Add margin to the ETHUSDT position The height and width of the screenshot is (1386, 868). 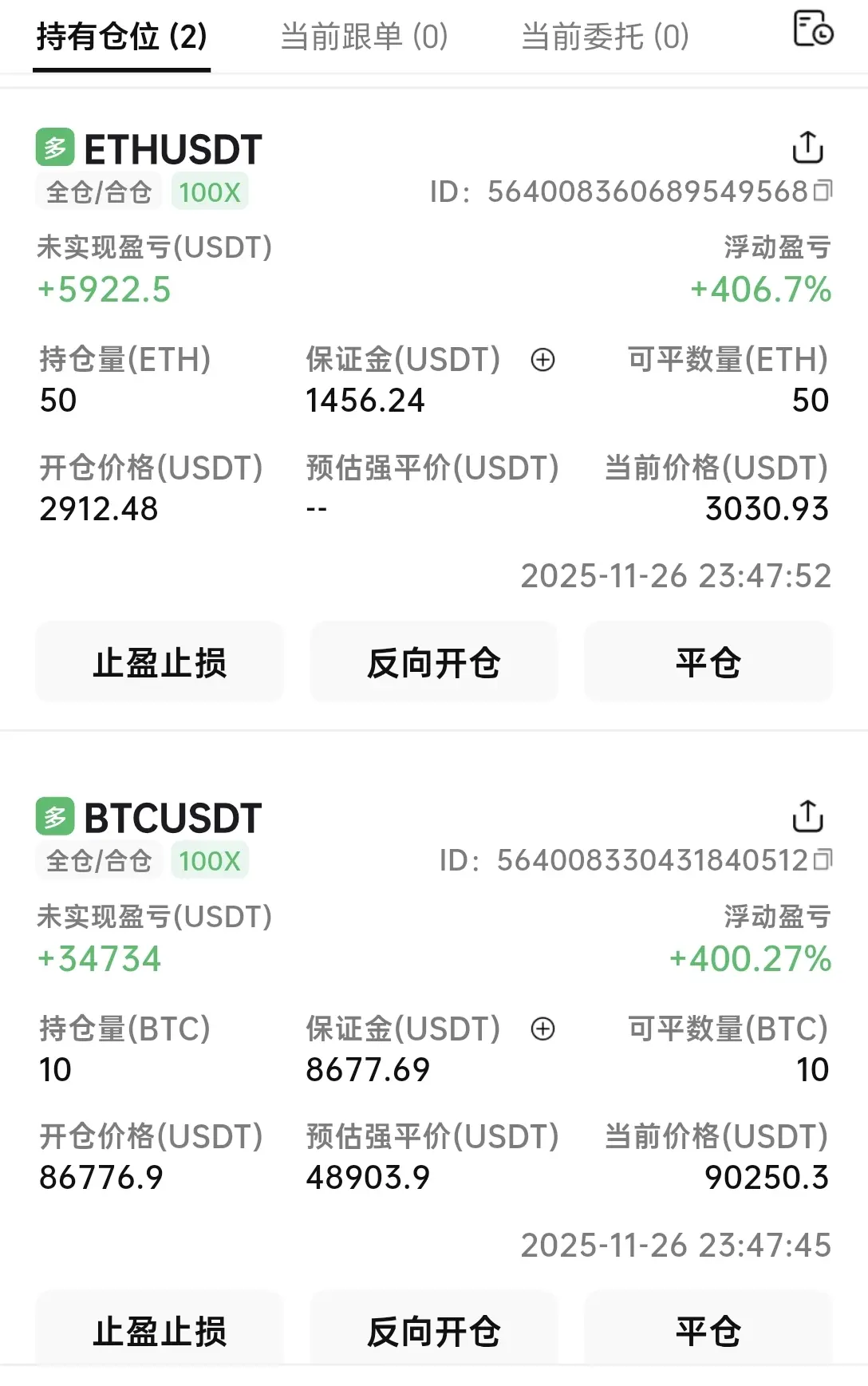[542, 360]
